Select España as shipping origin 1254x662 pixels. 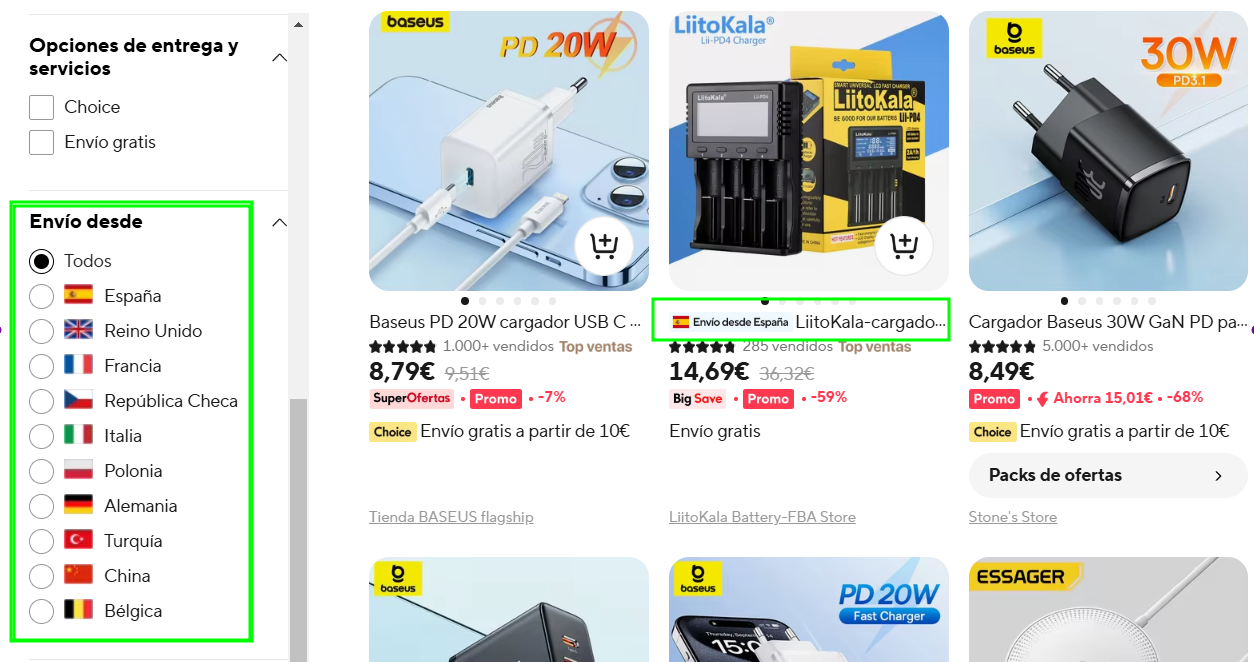point(41,296)
